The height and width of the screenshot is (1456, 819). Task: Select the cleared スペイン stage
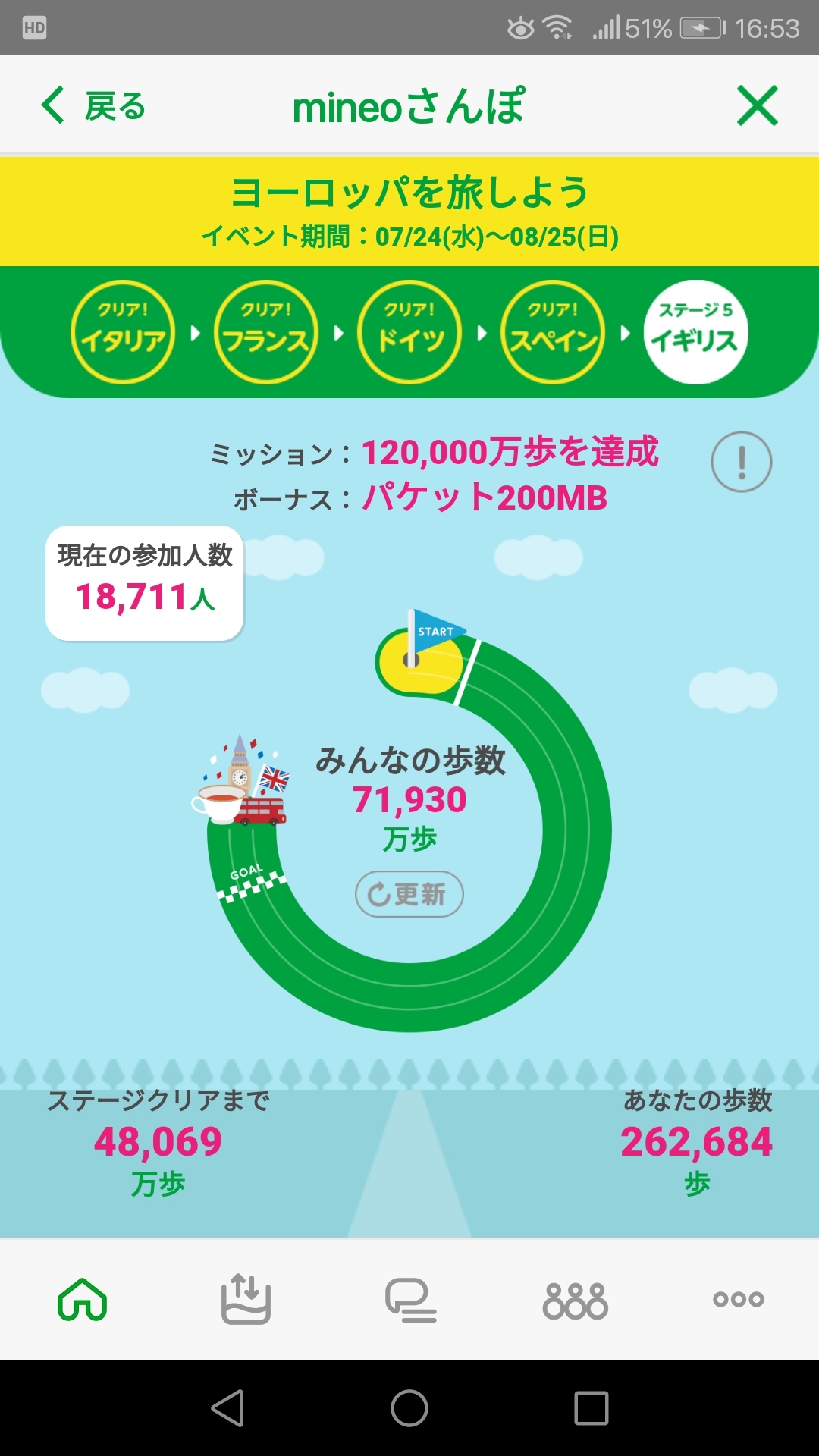tap(553, 332)
